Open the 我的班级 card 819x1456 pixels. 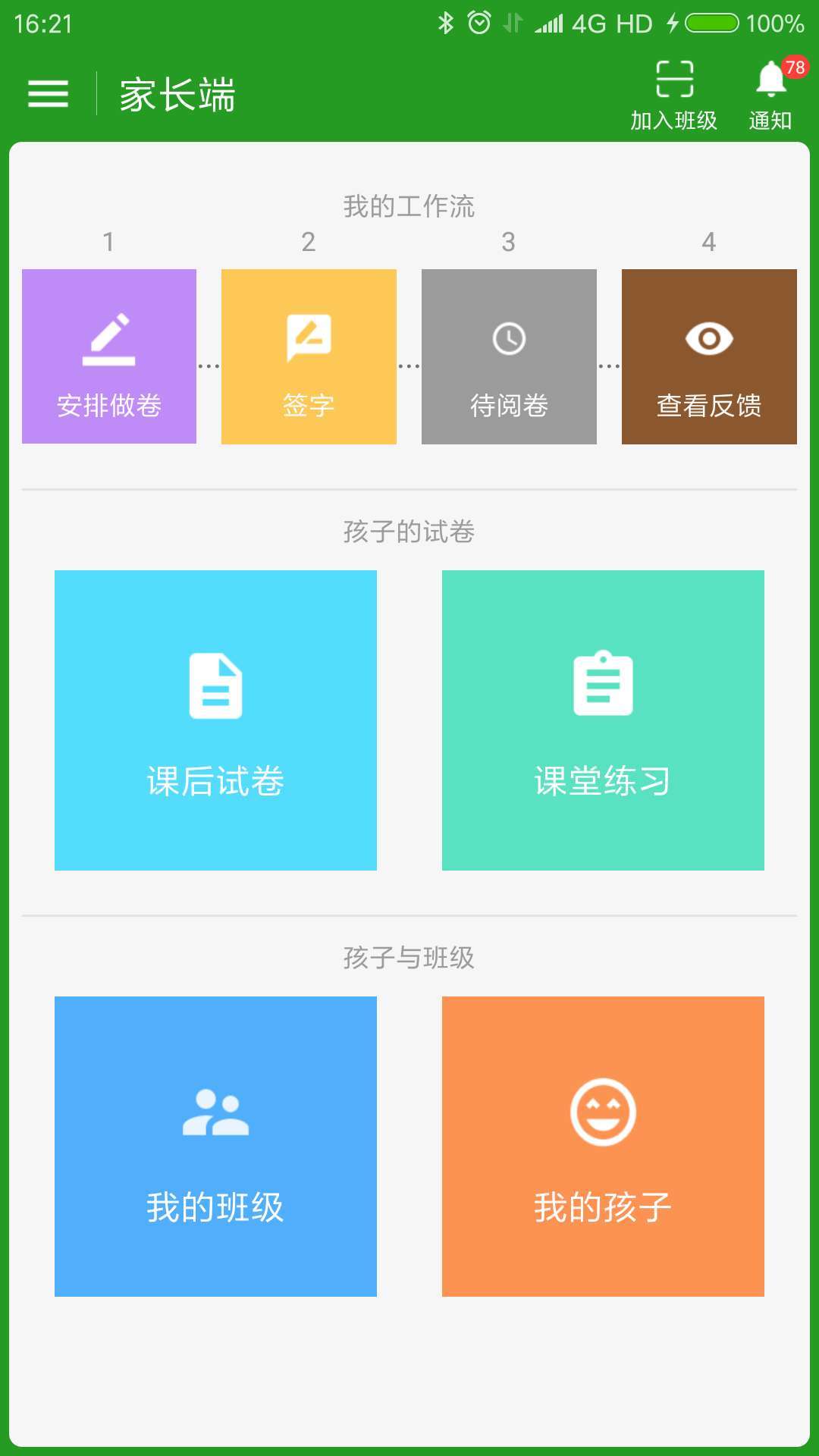216,1145
